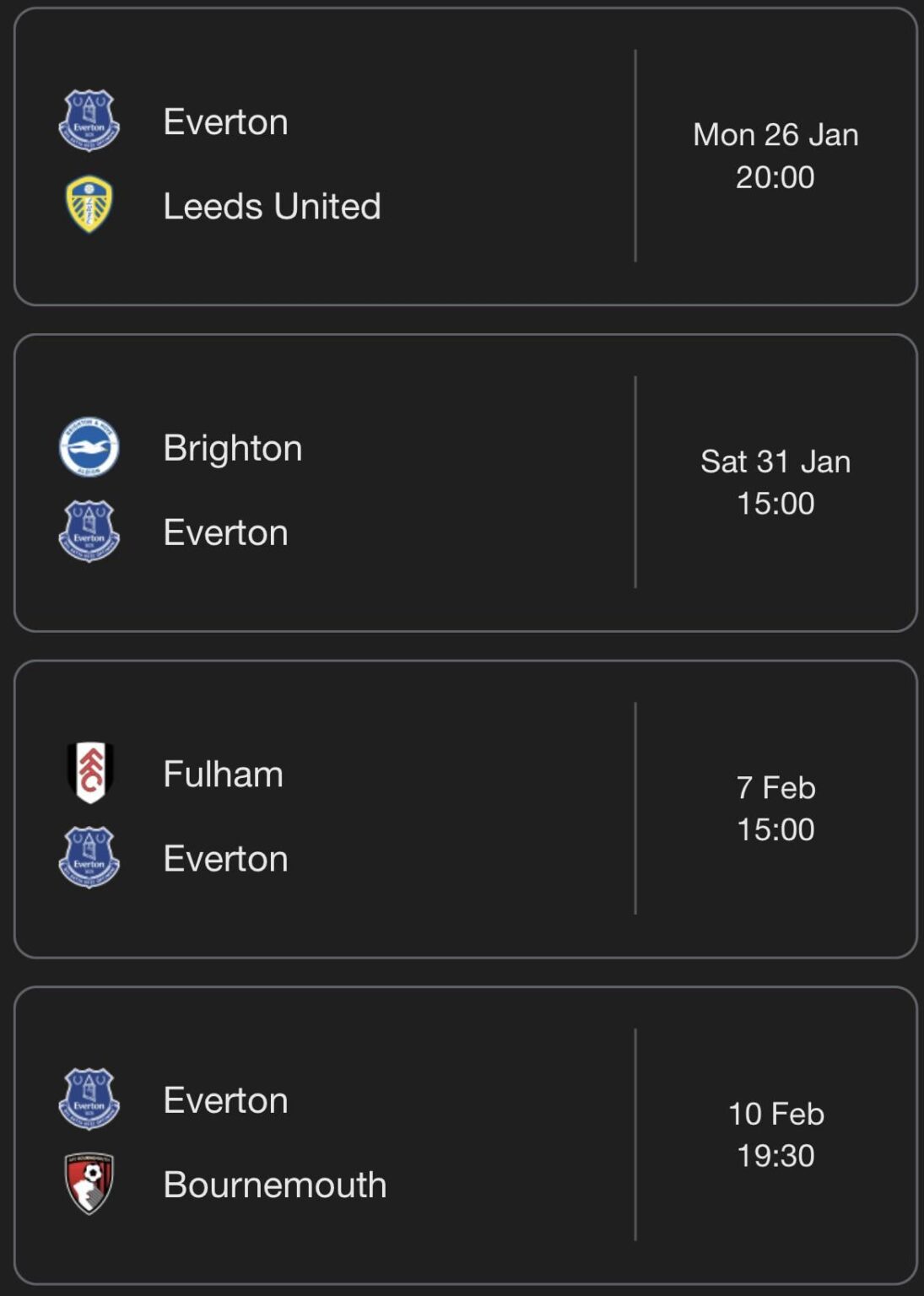The height and width of the screenshot is (1296, 924).
Task: Select the Fulham club crest
Action: [x=91, y=775]
